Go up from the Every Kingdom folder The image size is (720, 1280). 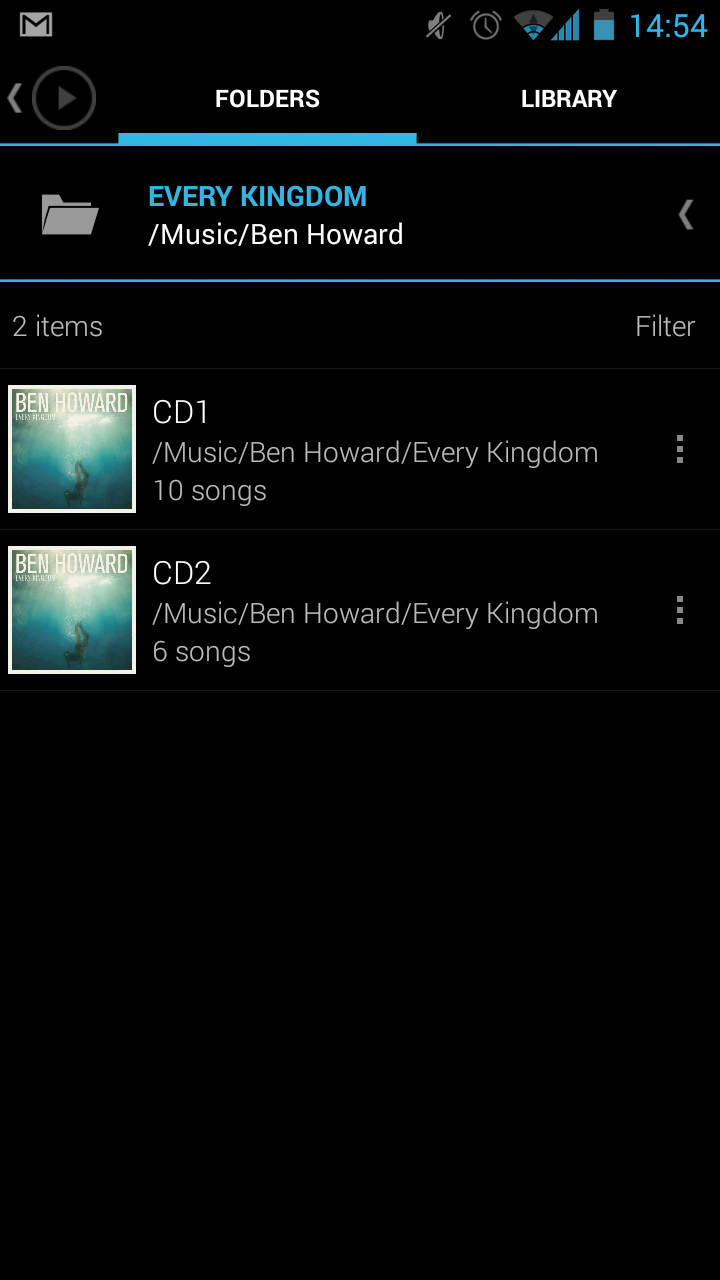[x=685, y=214]
